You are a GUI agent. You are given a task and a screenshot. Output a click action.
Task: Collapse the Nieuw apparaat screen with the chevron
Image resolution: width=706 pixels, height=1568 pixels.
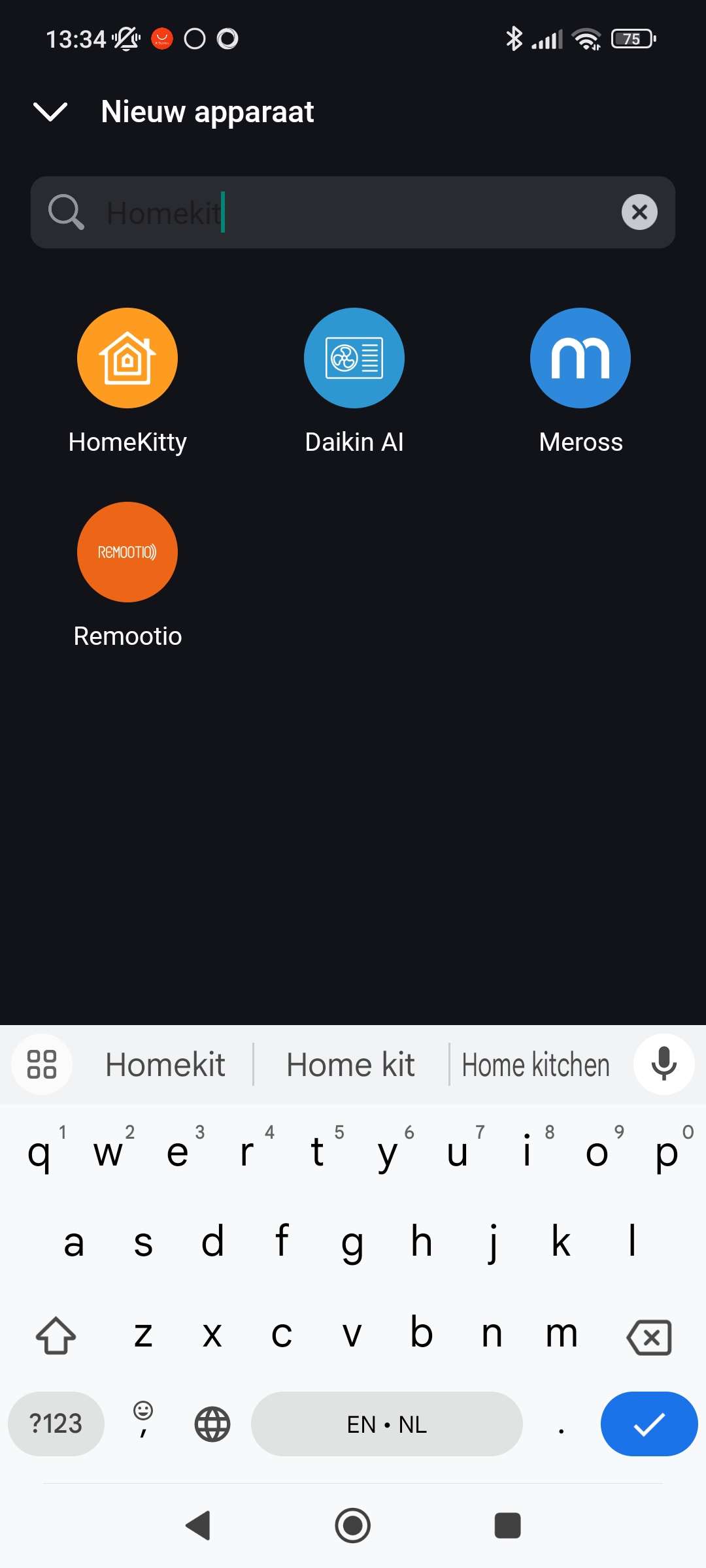[50, 112]
